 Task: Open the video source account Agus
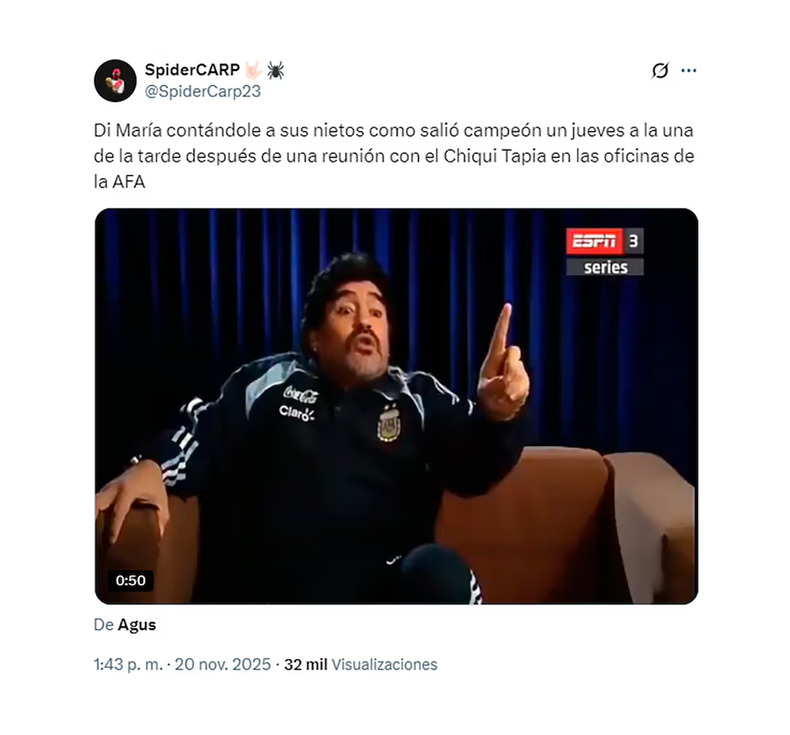pyautogui.click(x=137, y=625)
